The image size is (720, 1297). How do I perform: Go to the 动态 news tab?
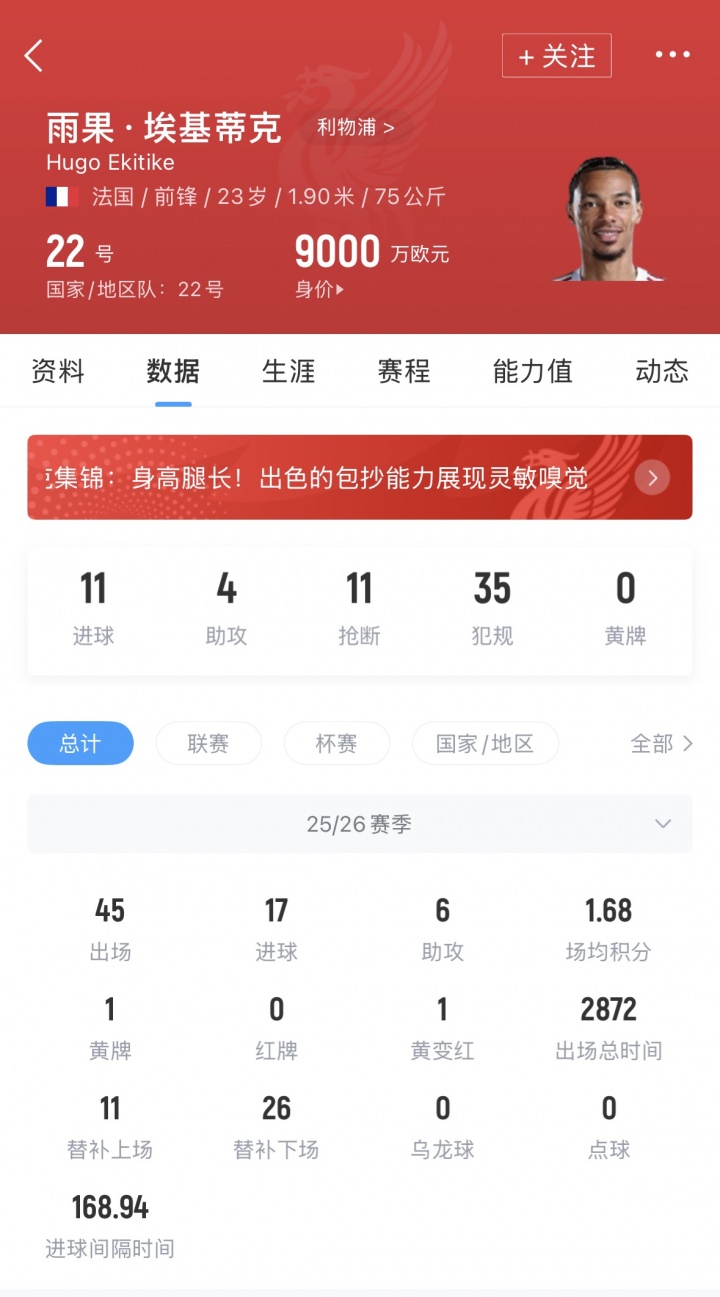(x=662, y=372)
